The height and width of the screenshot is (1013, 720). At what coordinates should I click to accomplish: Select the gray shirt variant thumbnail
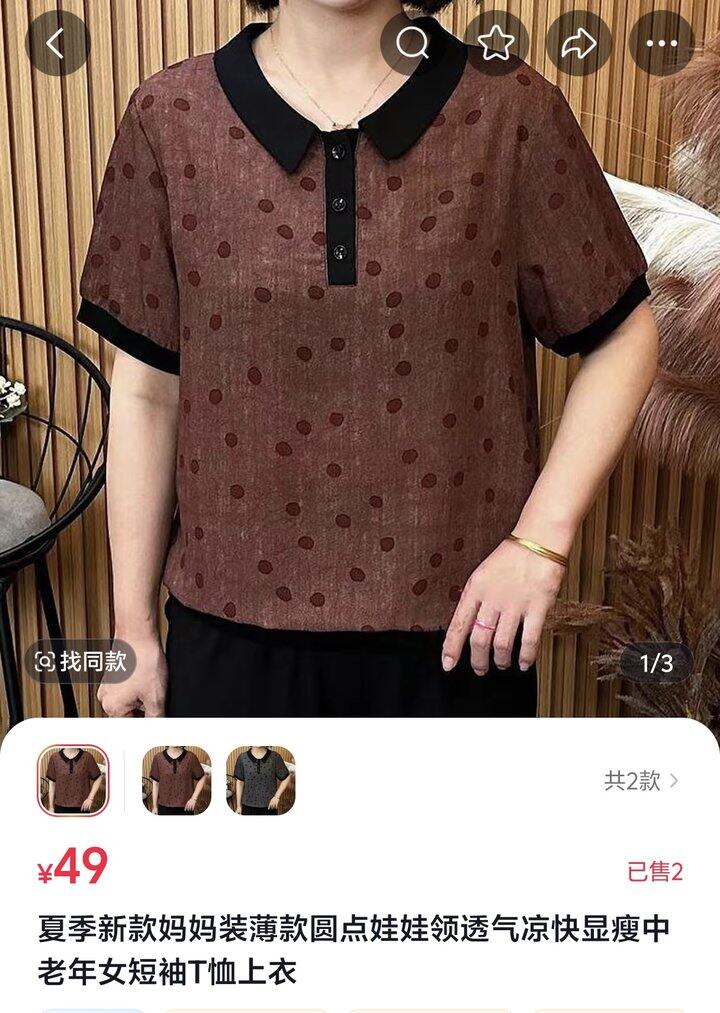click(x=260, y=780)
